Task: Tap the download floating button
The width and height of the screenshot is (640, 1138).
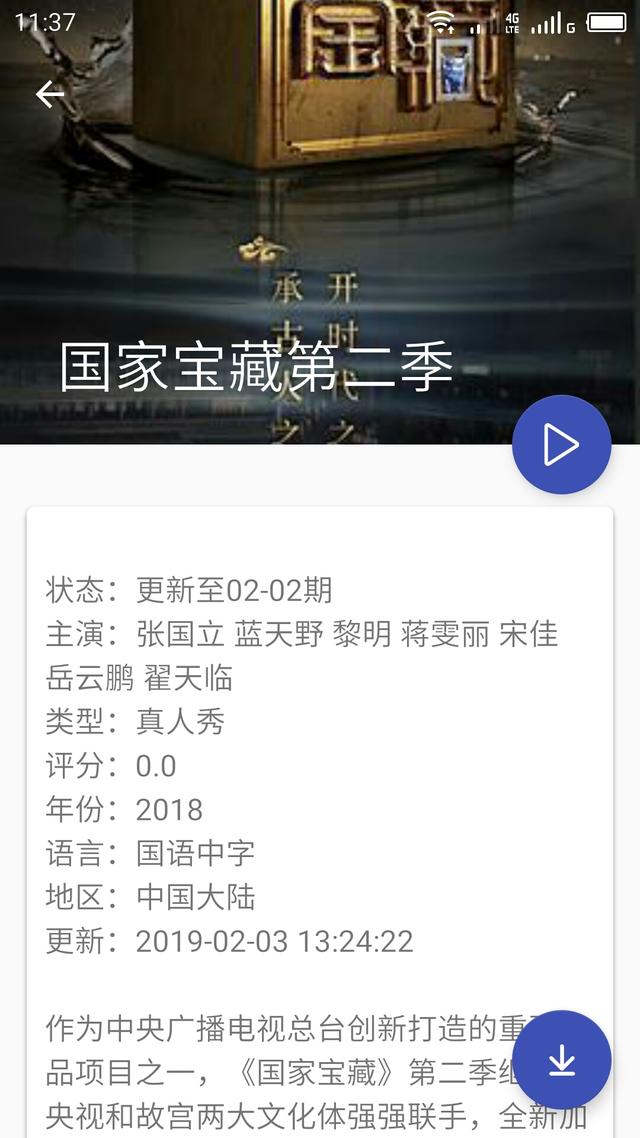Action: point(562,1060)
